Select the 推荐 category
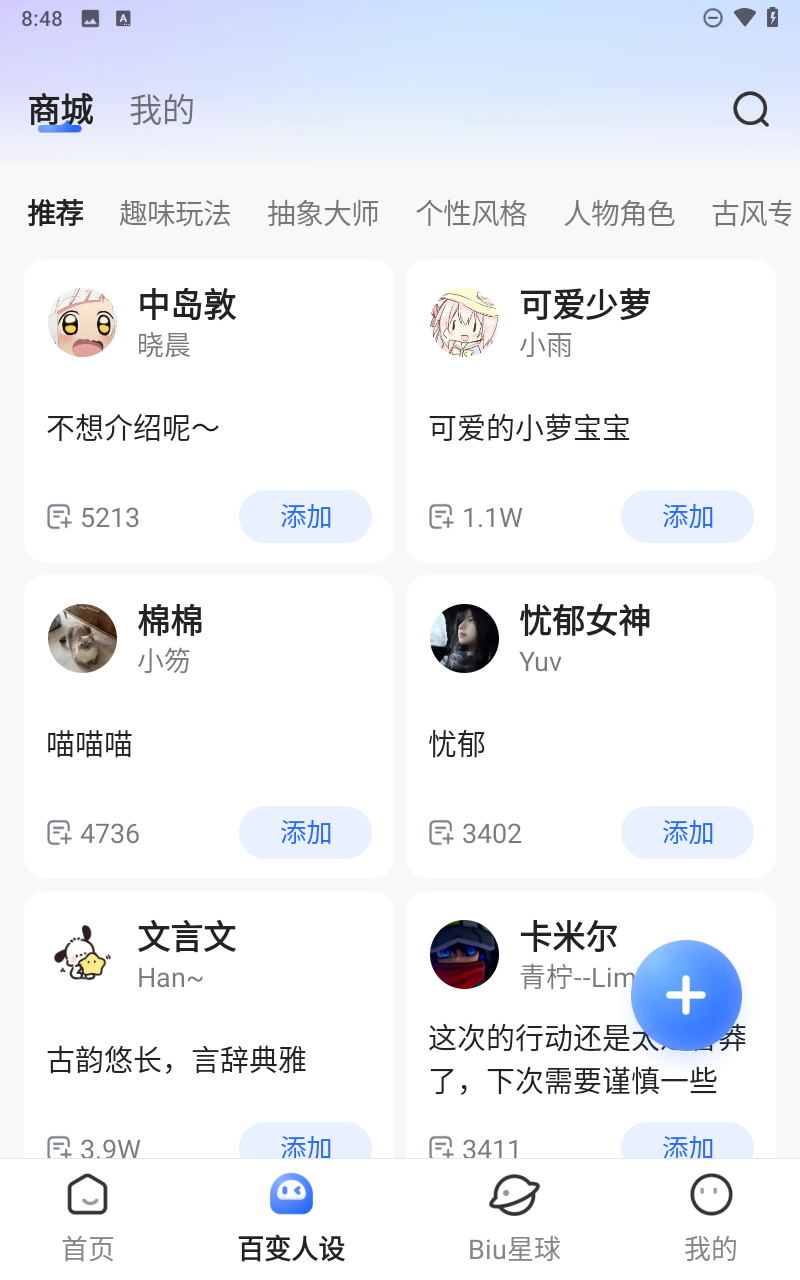Screen dimensions: 800x1280 (56, 213)
